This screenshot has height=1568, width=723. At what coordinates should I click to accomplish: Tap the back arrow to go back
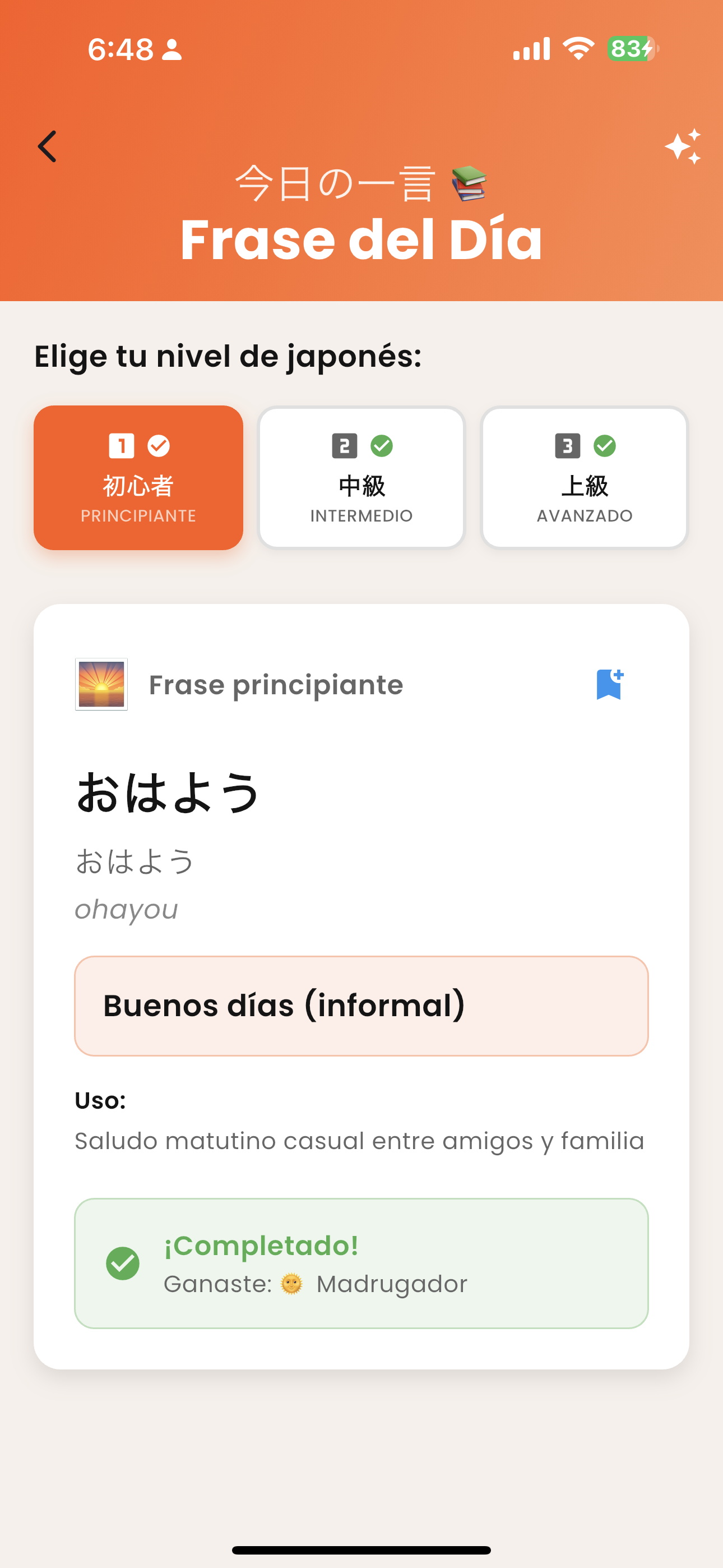coord(48,146)
